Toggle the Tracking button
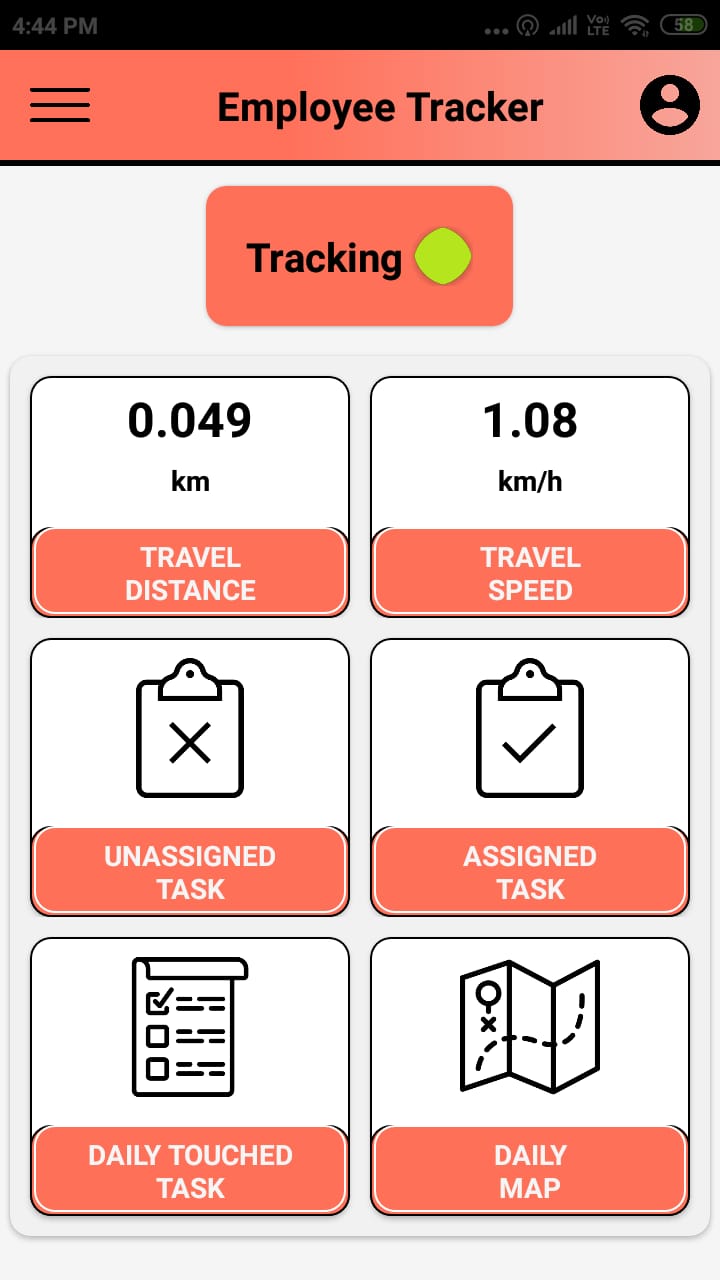This screenshot has width=720, height=1280. pyautogui.click(x=359, y=256)
